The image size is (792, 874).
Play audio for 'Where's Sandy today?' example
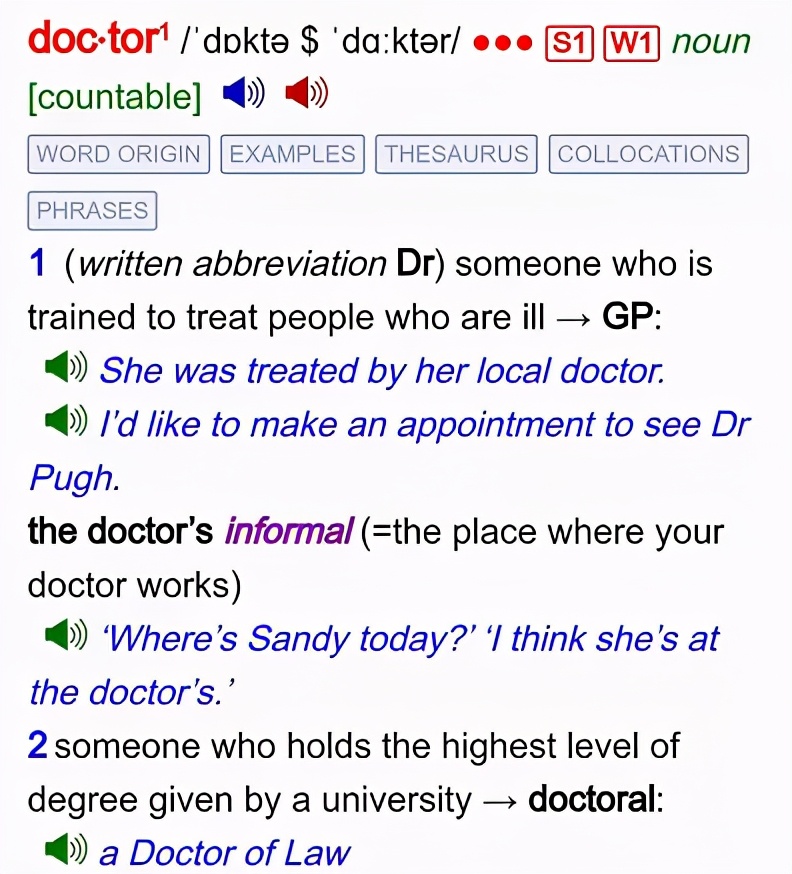[67, 637]
